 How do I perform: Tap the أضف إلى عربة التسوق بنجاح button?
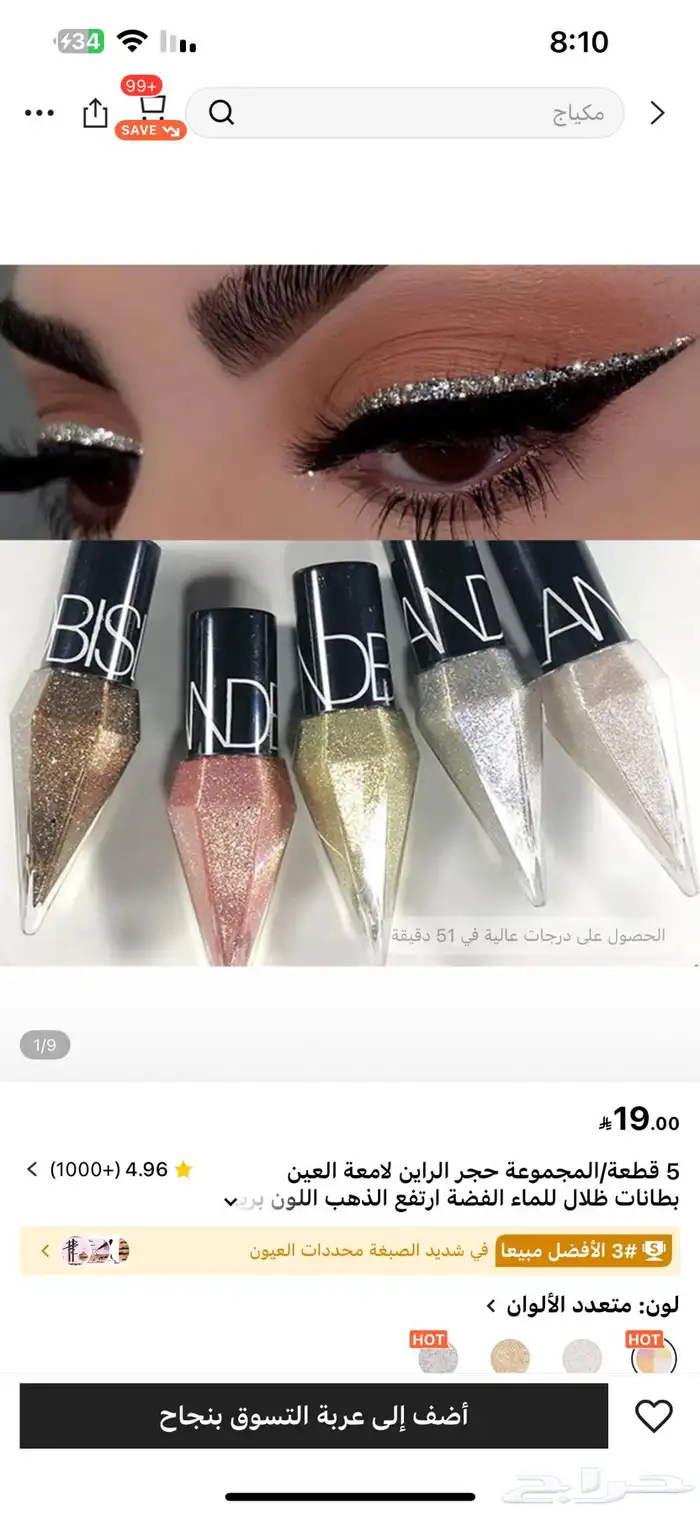tap(314, 1416)
